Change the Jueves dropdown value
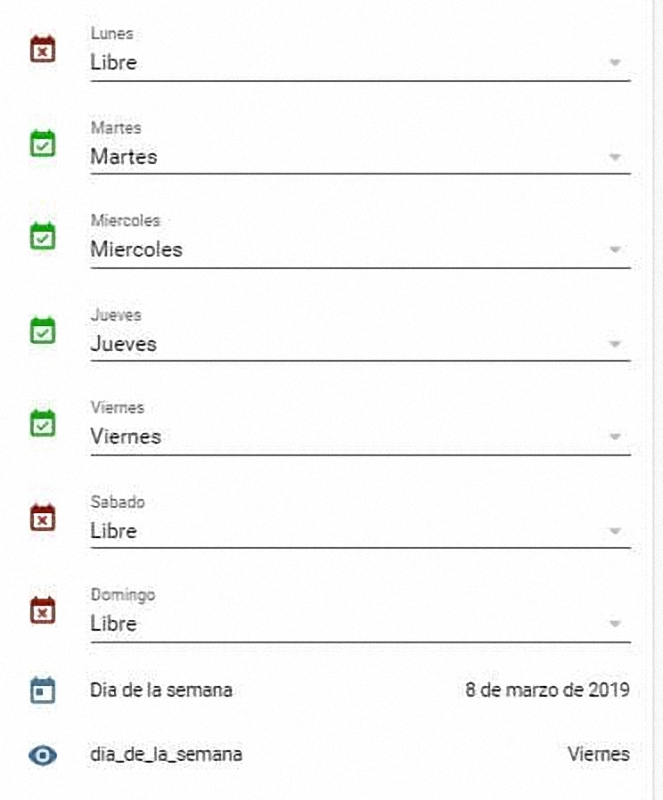Screen dimensions: 663x800 pos(360,344)
